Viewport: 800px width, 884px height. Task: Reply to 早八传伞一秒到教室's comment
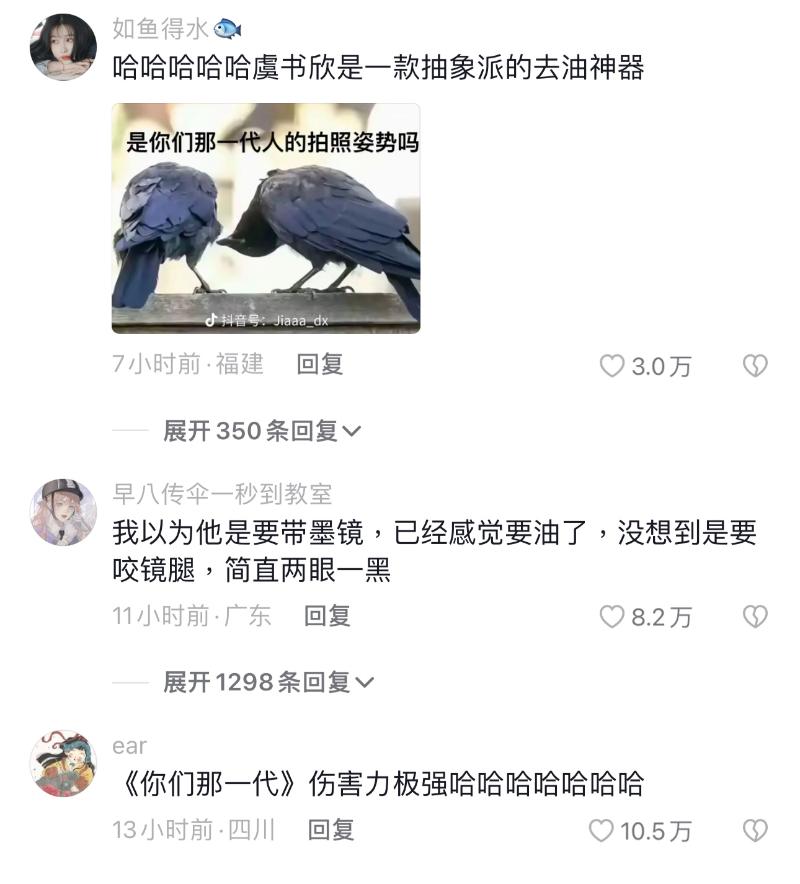[x=327, y=616]
